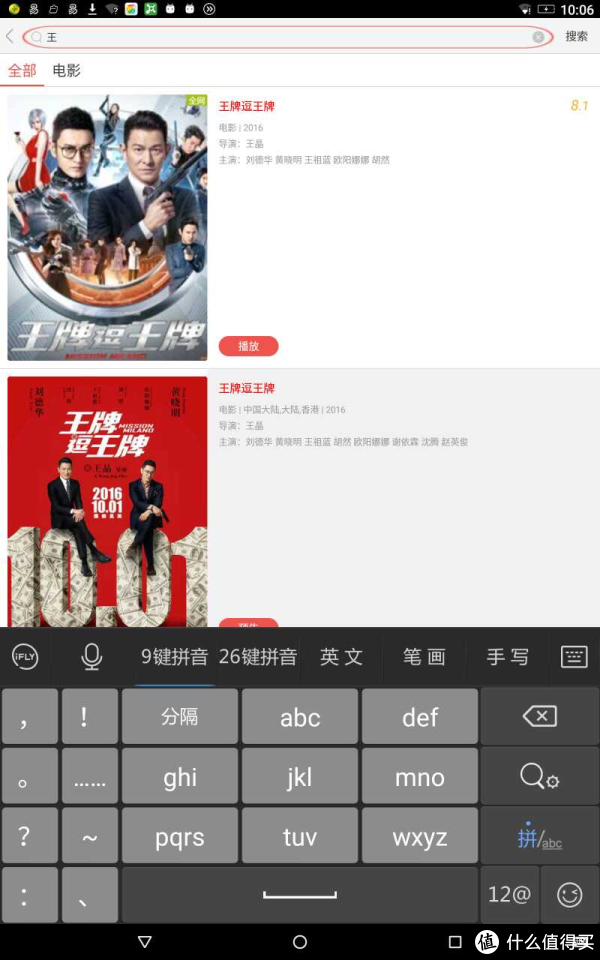Image resolution: width=600 pixels, height=960 pixels.
Task: Start voice input with the microphone
Action: coord(92,657)
